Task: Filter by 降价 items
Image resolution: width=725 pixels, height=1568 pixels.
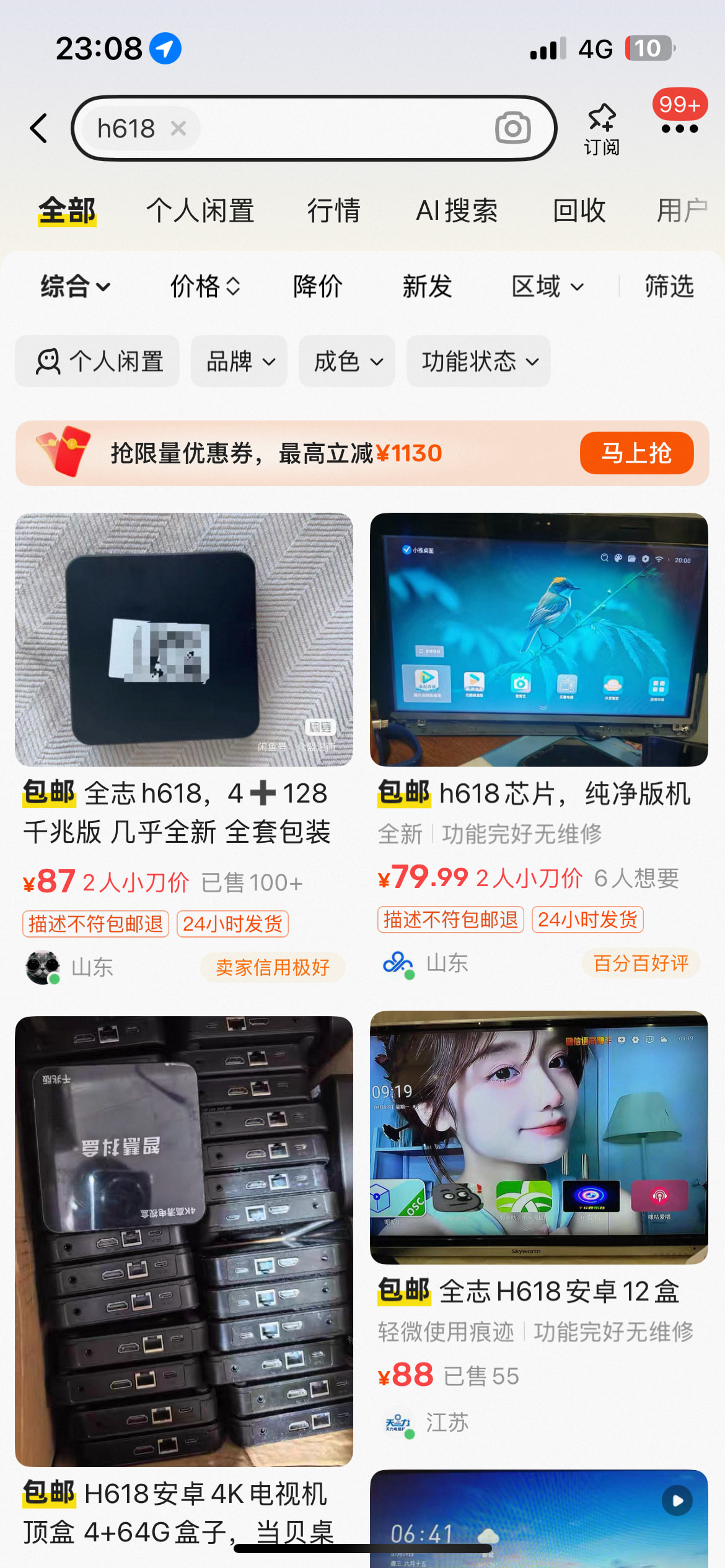Action: pos(318,286)
